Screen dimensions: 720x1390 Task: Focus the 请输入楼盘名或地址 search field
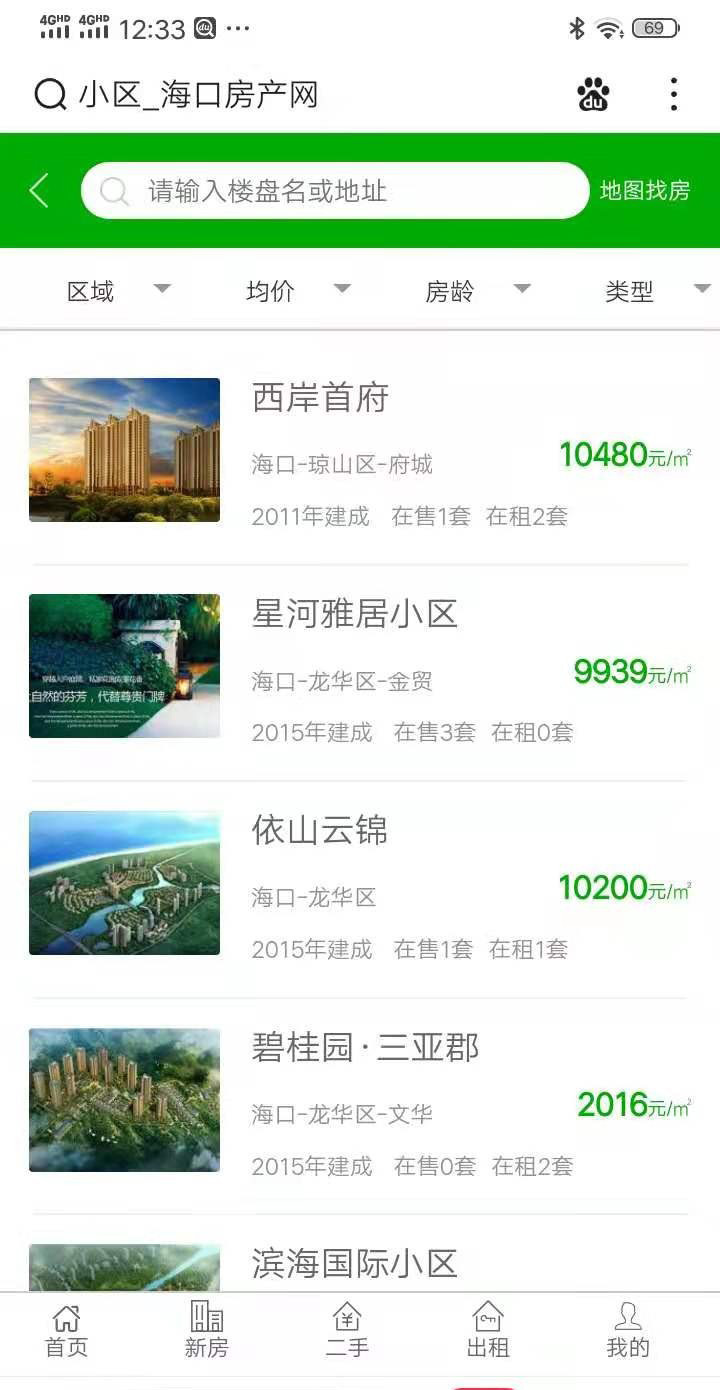click(x=335, y=190)
